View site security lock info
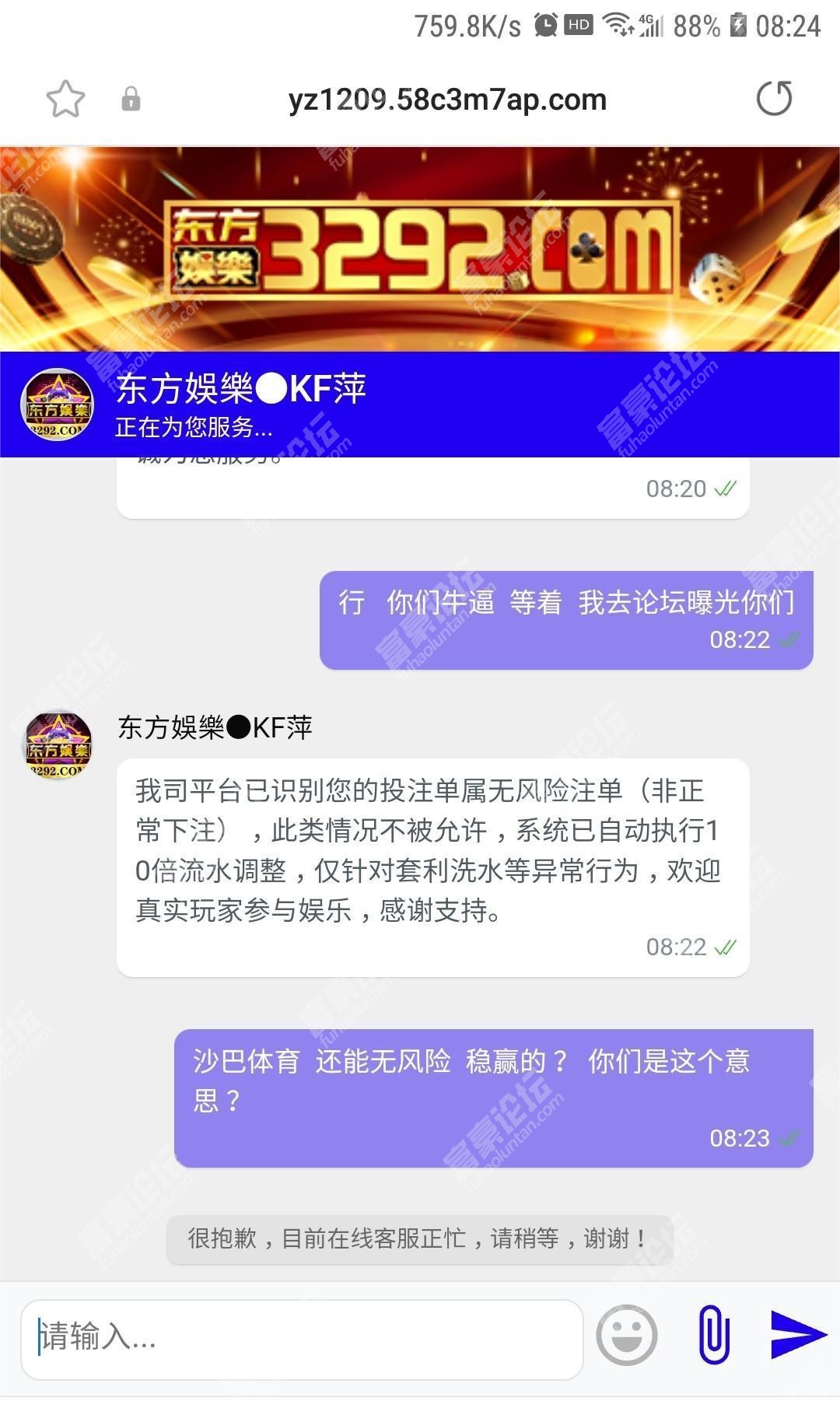The height and width of the screenshot is (1415, 840). tap(131, 99)
